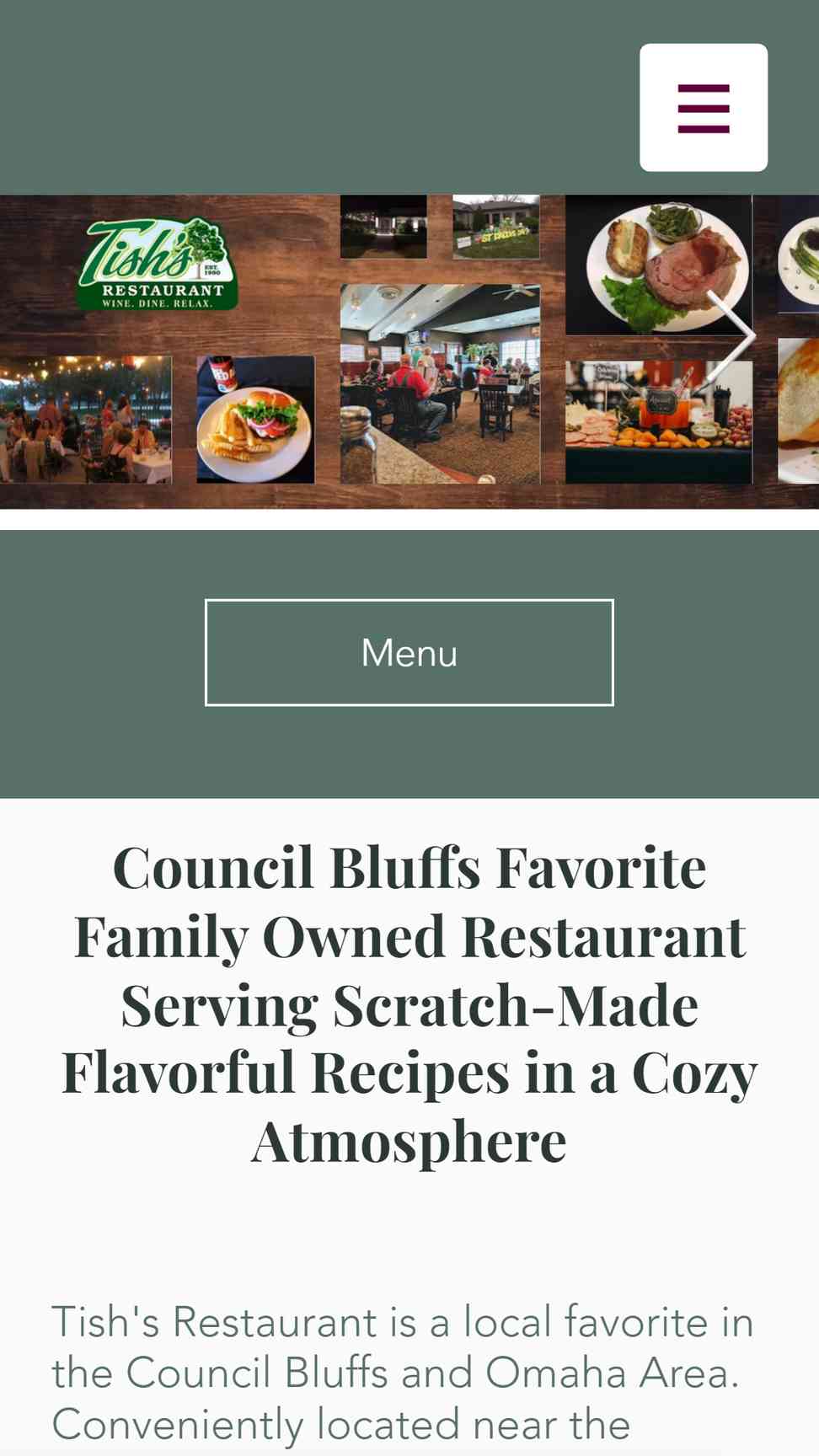Advance the photo slideshow with the right arrow
Image resolution: width=819 pixels, height=1456 pixels.
click(731, 337)
